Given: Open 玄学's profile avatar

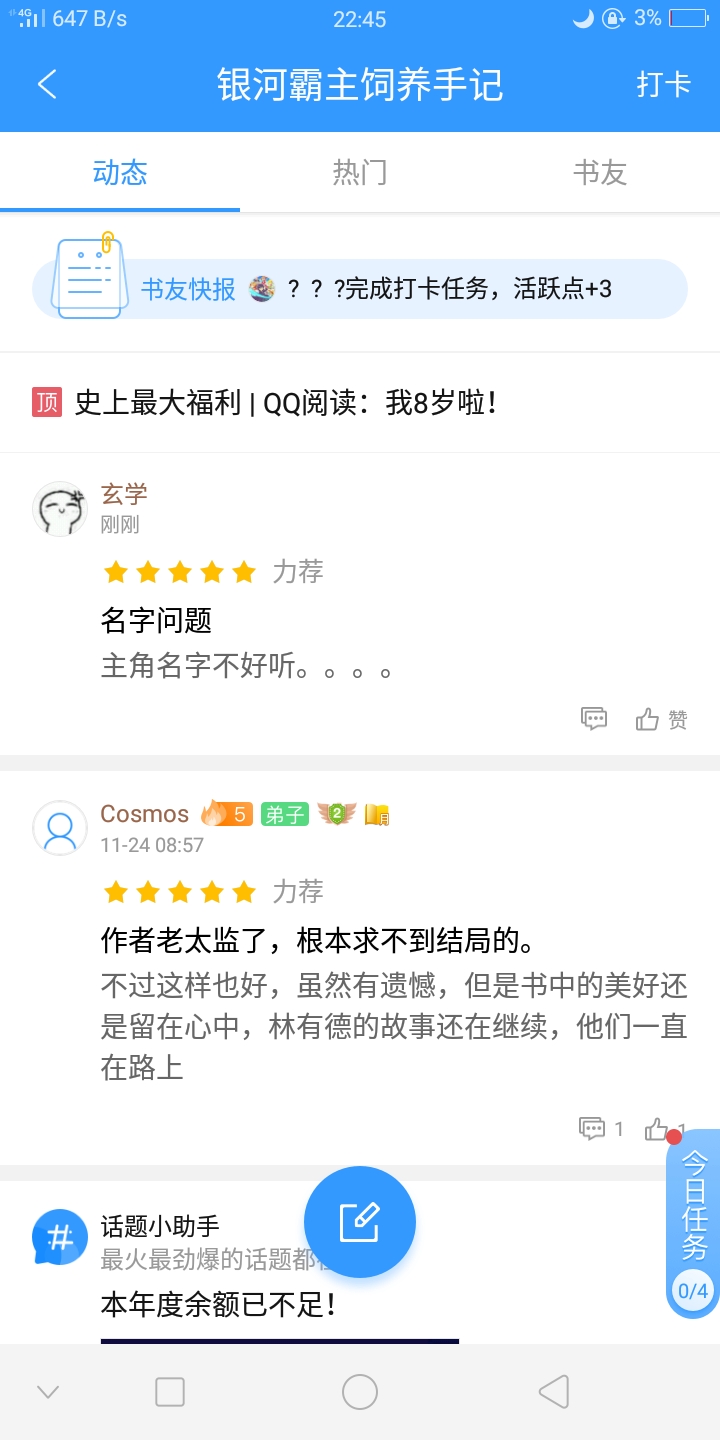Looking at the screenshot, I should [60, 509].
